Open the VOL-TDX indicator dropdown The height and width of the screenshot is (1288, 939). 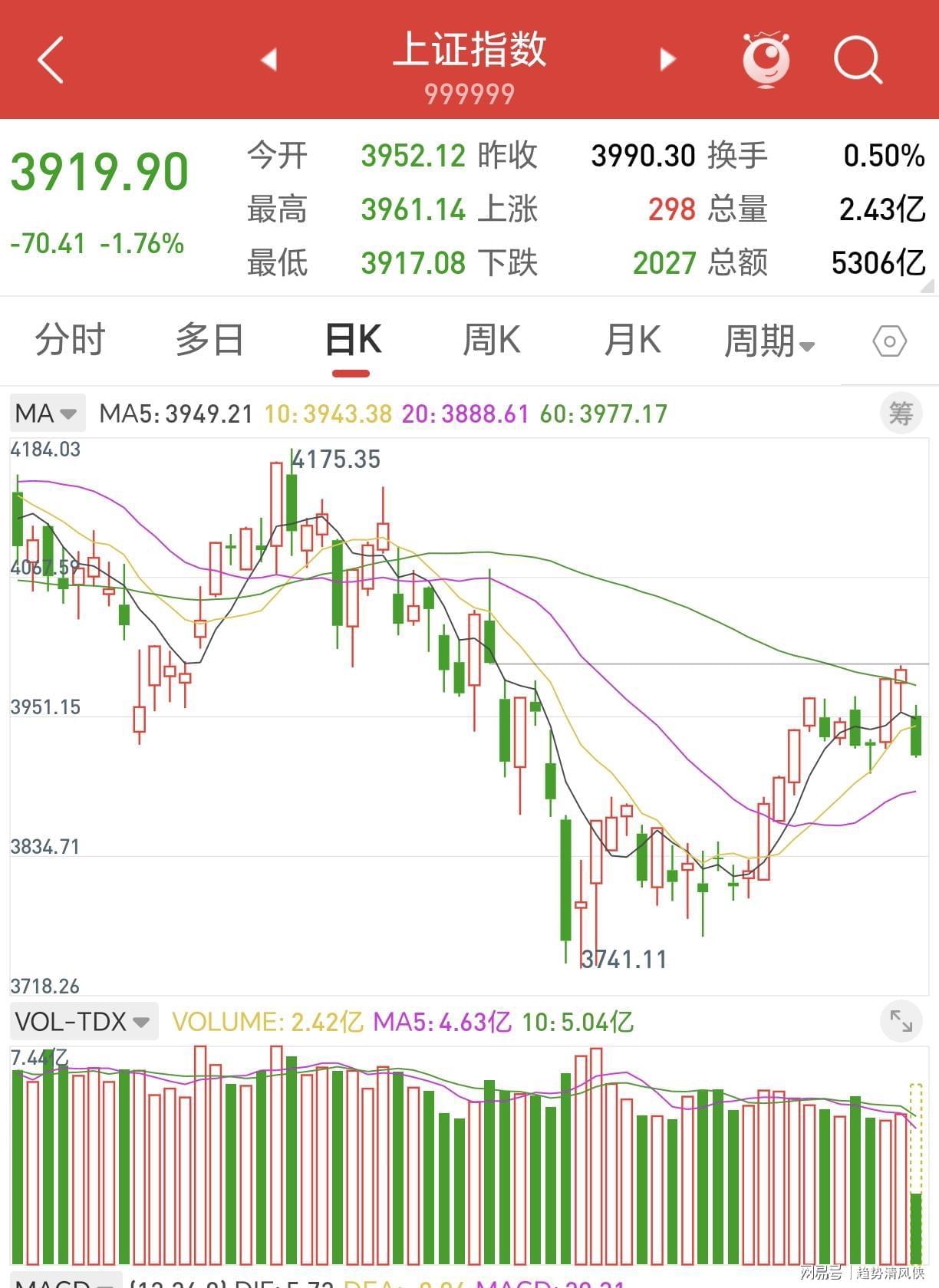83,1021
